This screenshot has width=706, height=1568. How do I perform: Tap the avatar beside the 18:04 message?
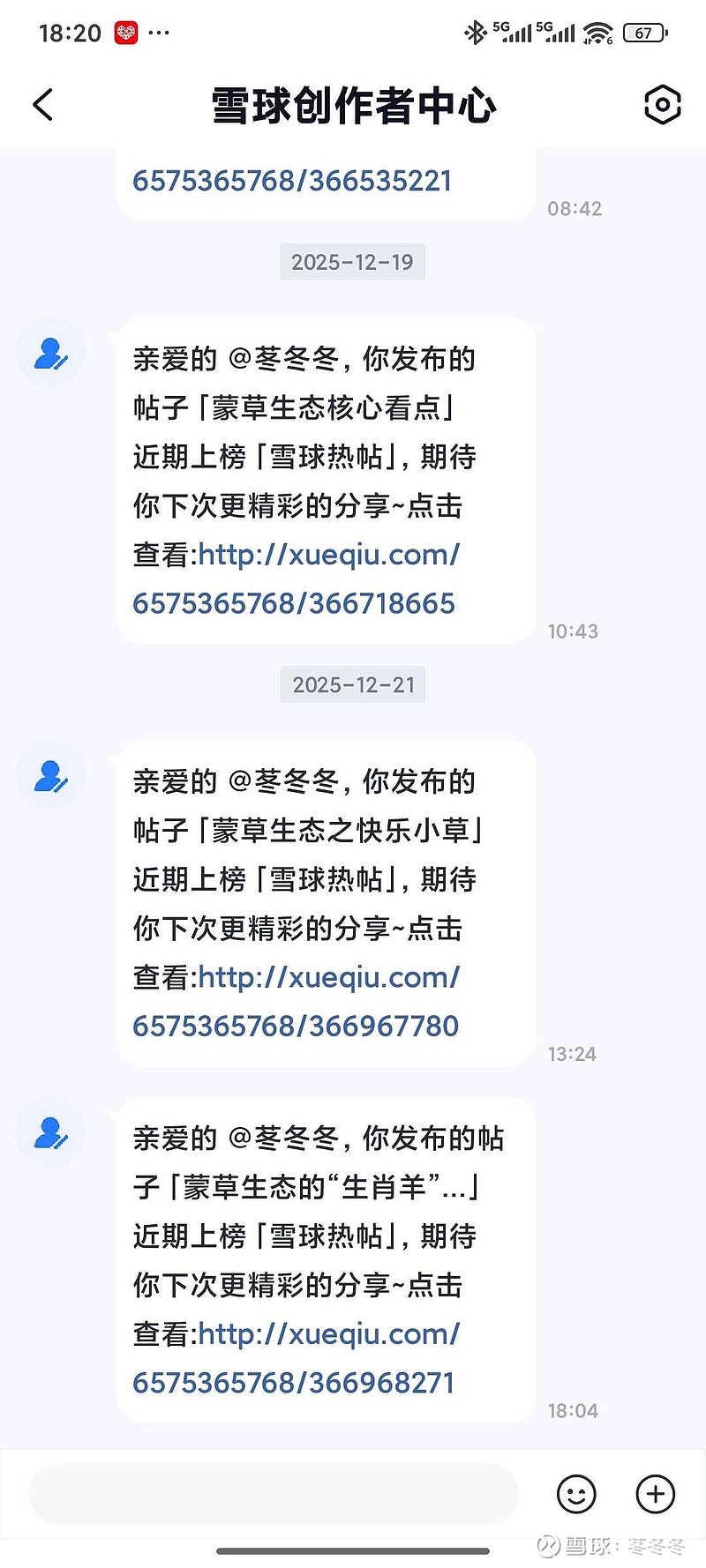tap(49, 1132)
